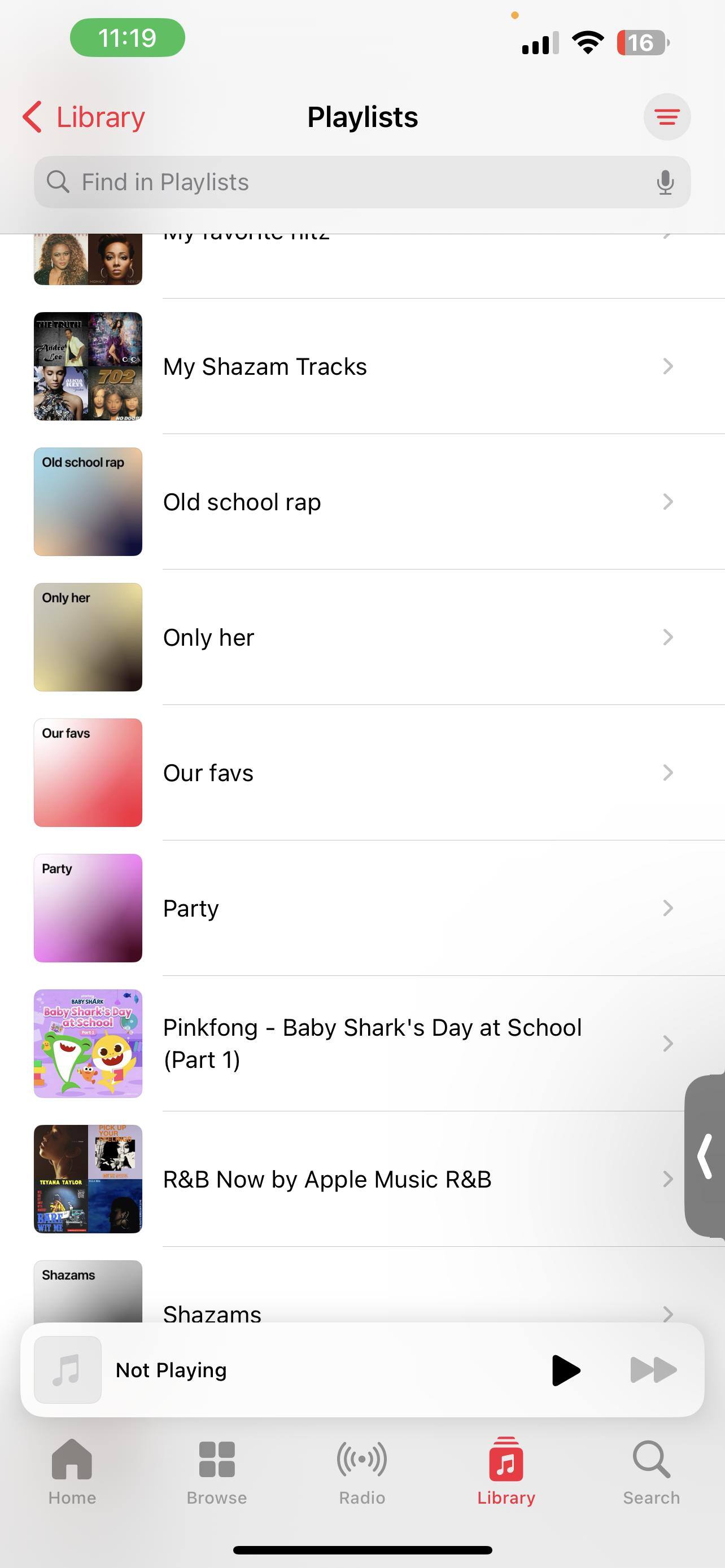The image size is (725, 1568).
Task: Open the sort options icon
Action: tap(667, 117)
